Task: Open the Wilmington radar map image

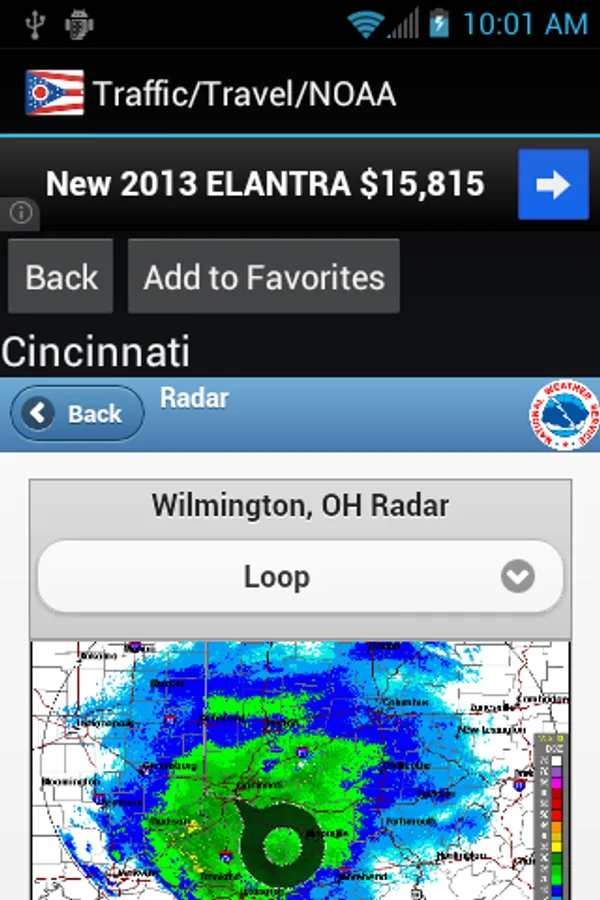Action: [x=300, y=770]
